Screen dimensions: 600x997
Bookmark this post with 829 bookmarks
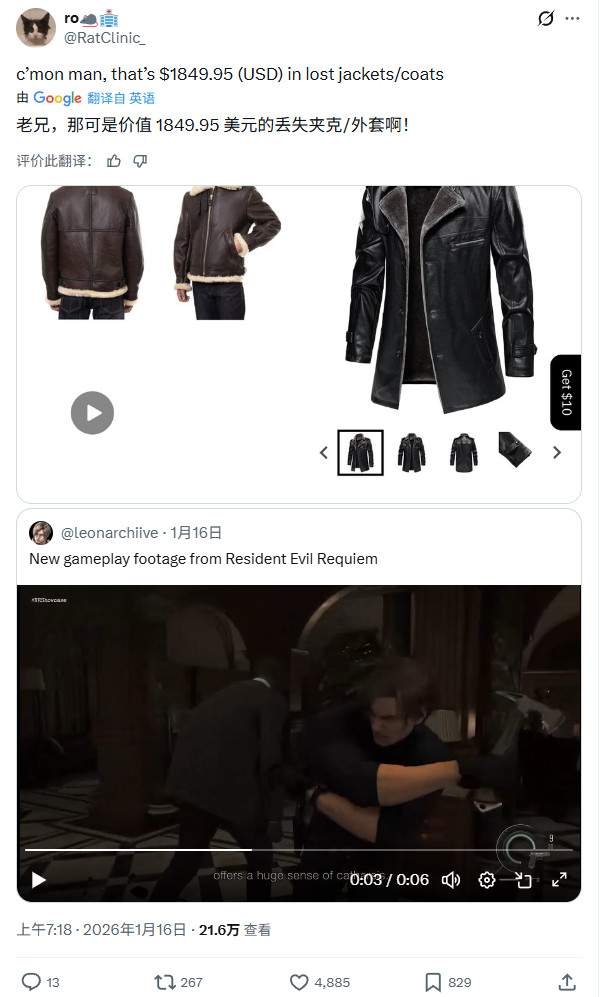point(433,982)
